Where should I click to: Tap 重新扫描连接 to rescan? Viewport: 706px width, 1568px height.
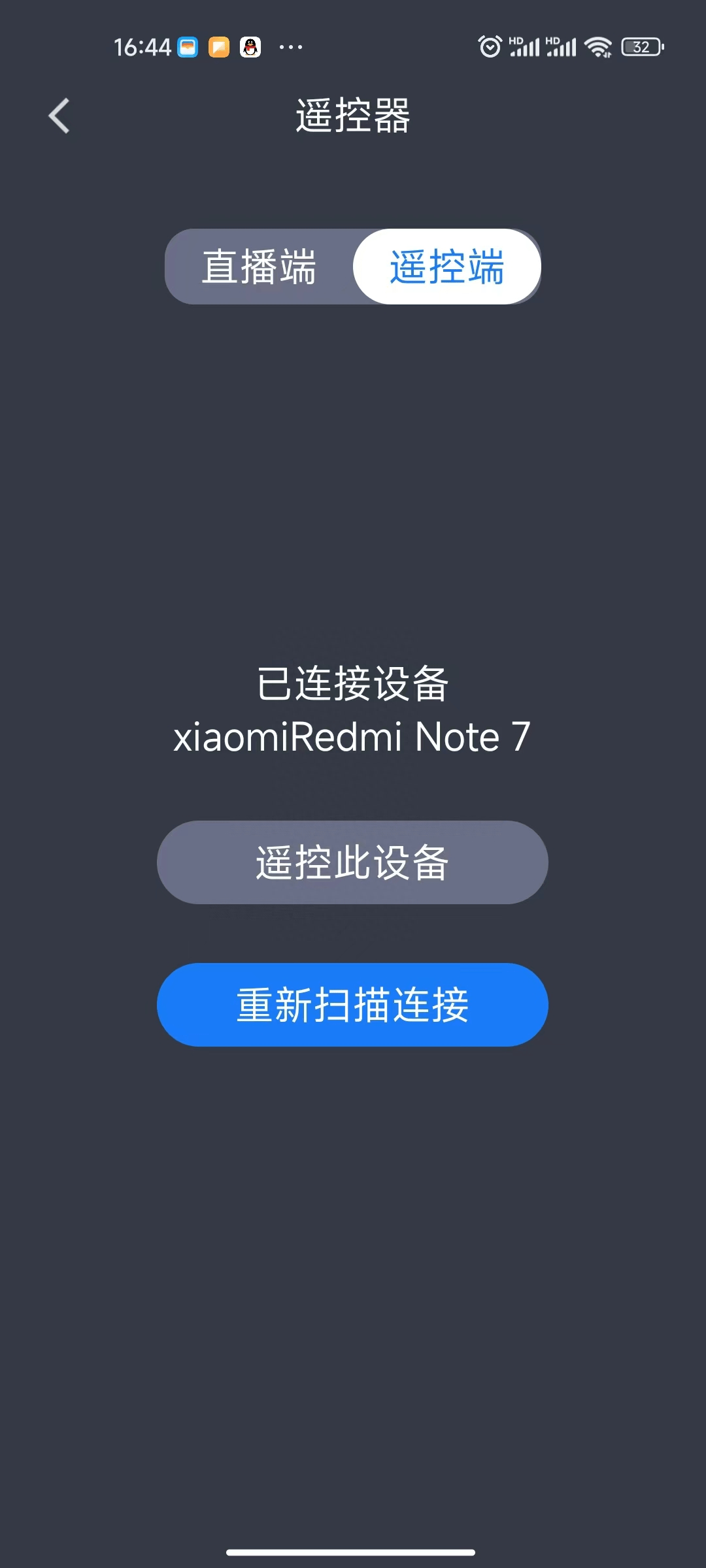(x=352, y=1005)
